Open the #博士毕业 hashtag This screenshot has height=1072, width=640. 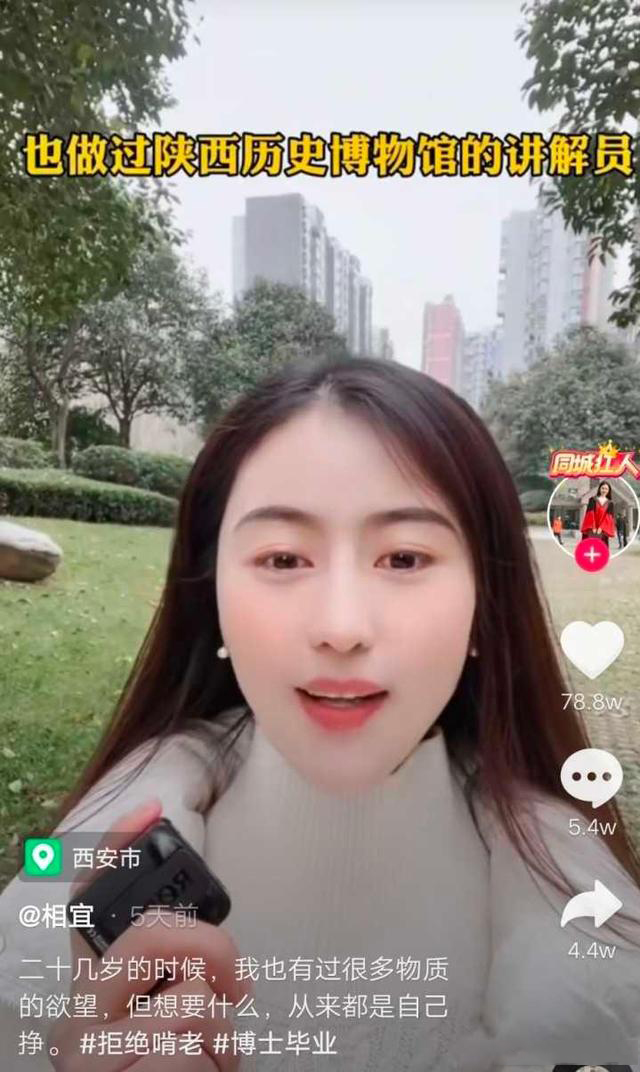coord(274,1044)
